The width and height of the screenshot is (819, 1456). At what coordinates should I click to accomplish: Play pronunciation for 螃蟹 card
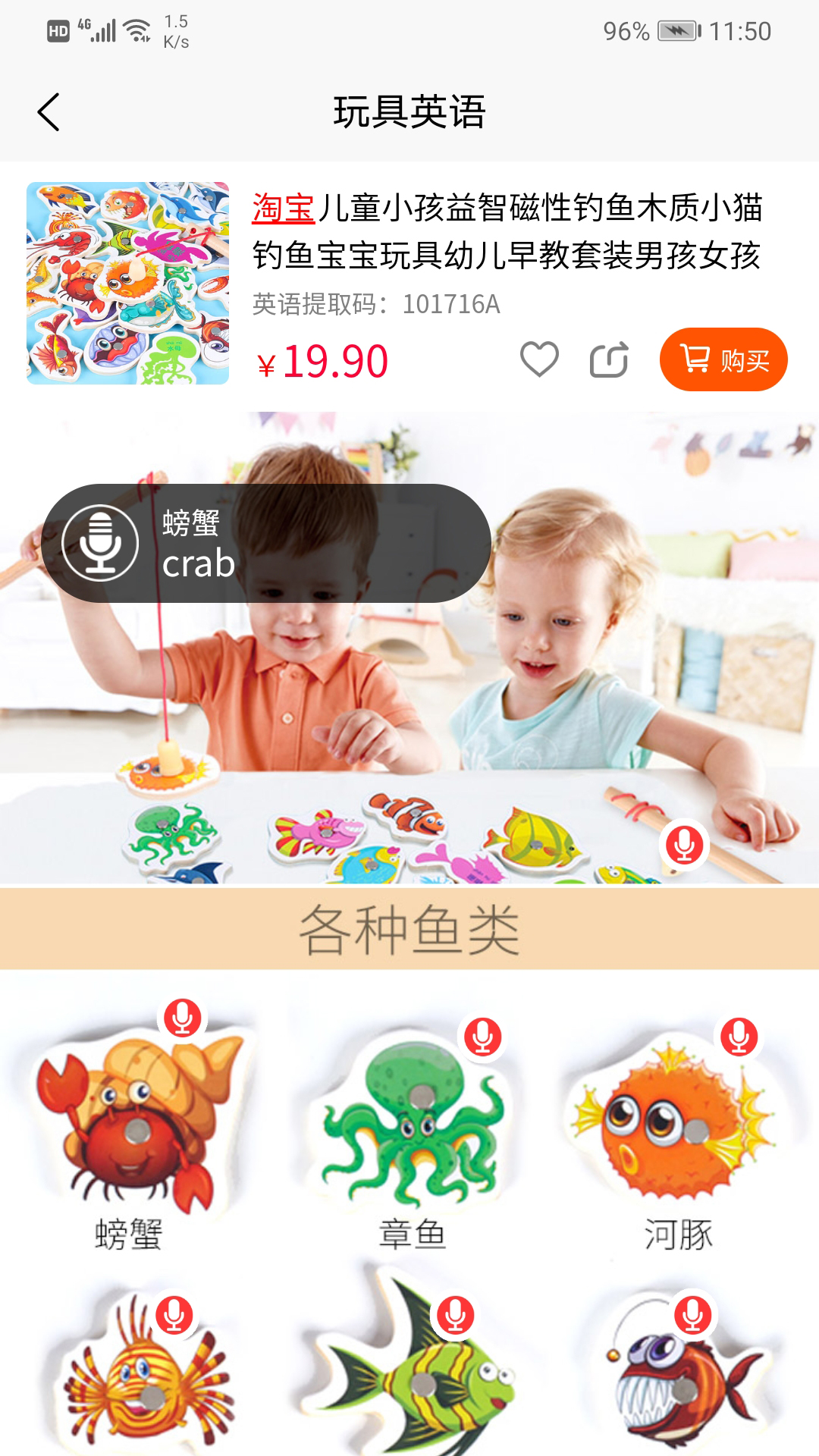coord(183,1018)
